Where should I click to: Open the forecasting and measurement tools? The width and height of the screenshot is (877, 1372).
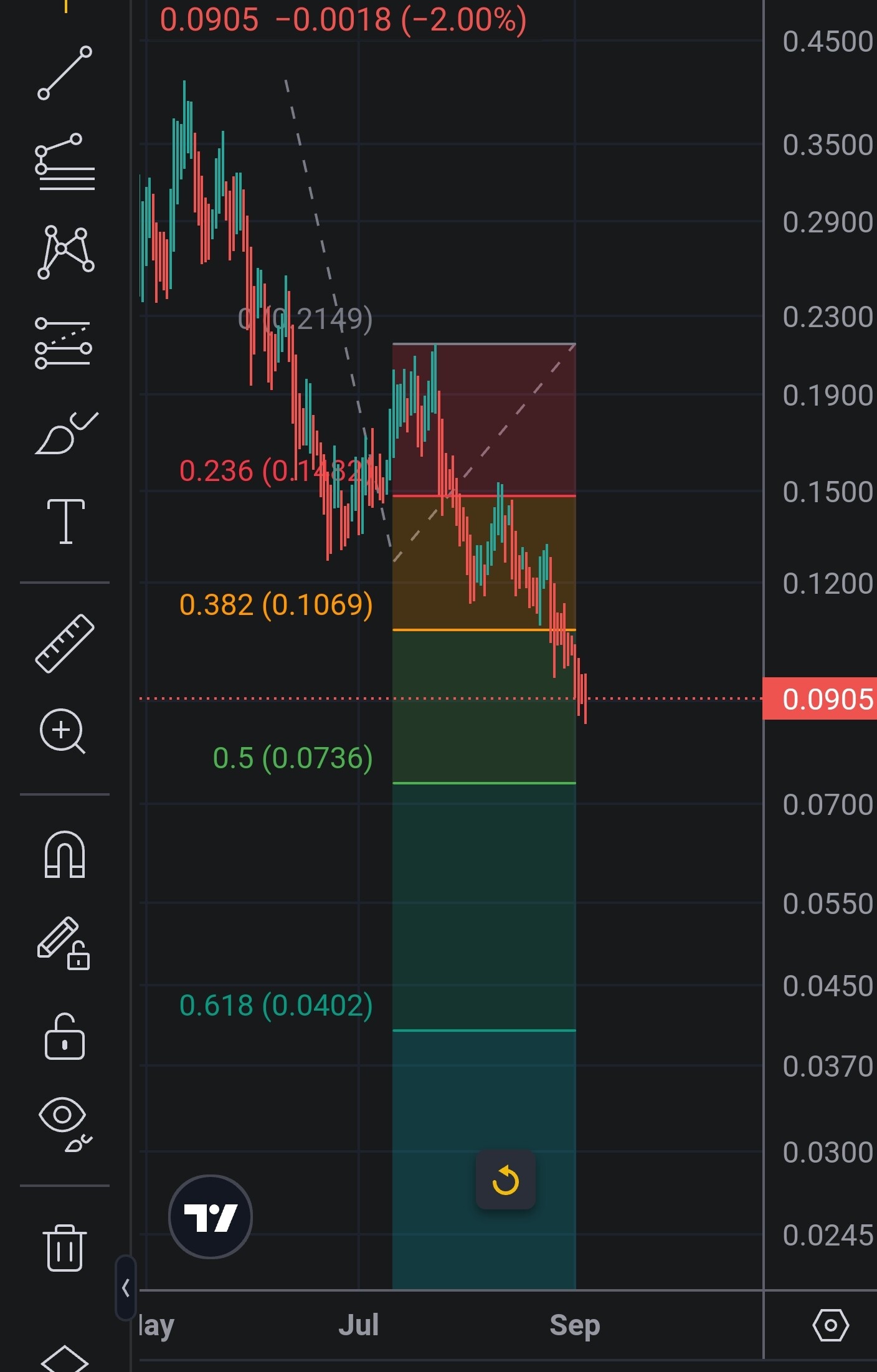point(65,342)
